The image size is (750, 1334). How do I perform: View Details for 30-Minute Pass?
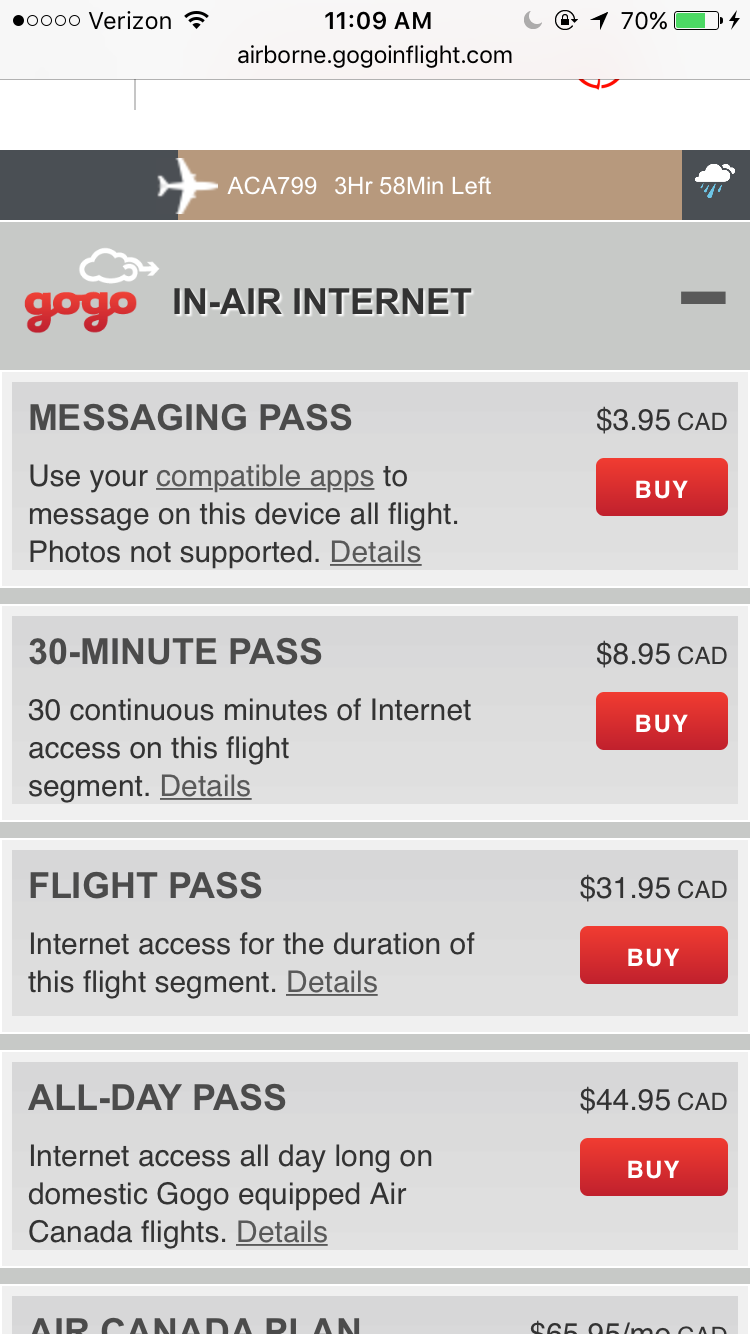[205, 786]
